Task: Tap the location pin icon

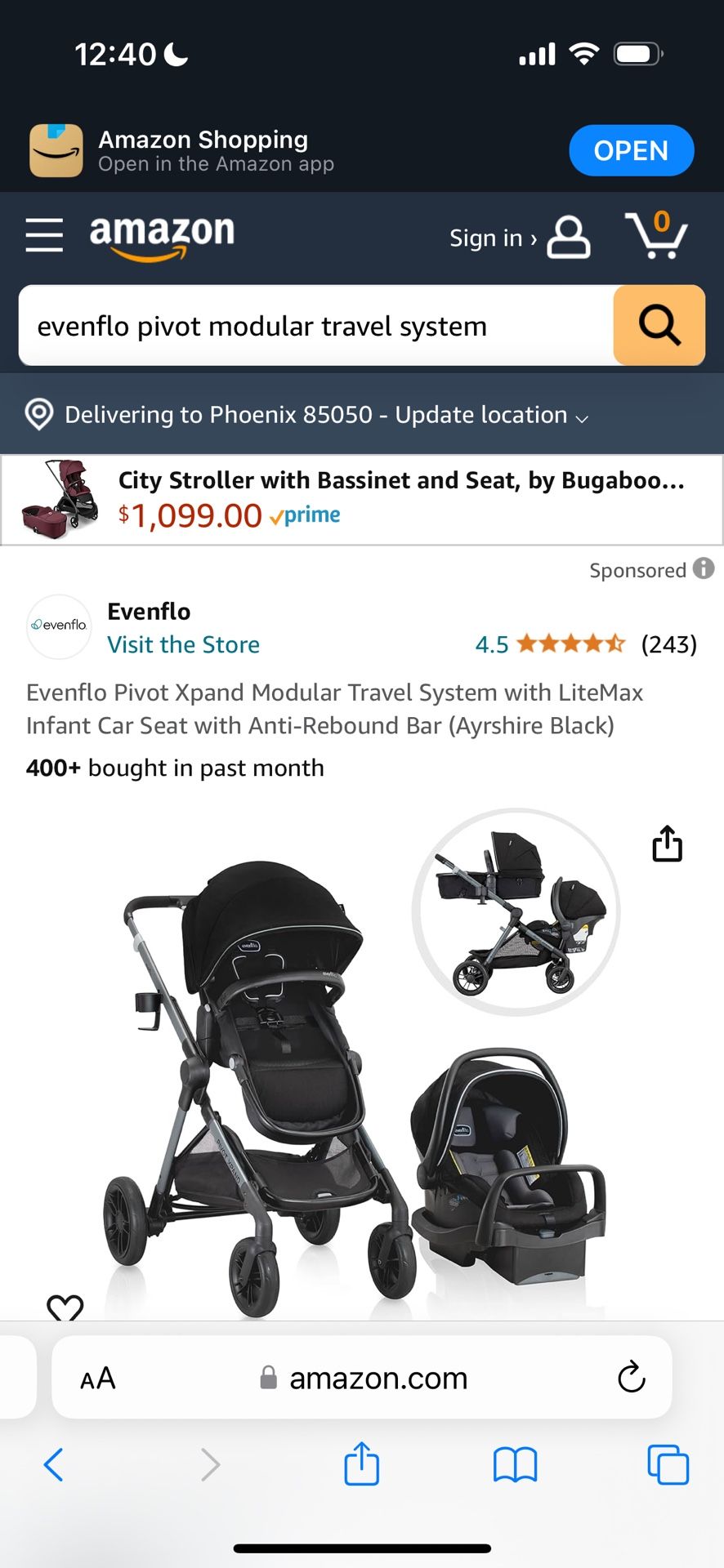Action: [x=38, y=414]
